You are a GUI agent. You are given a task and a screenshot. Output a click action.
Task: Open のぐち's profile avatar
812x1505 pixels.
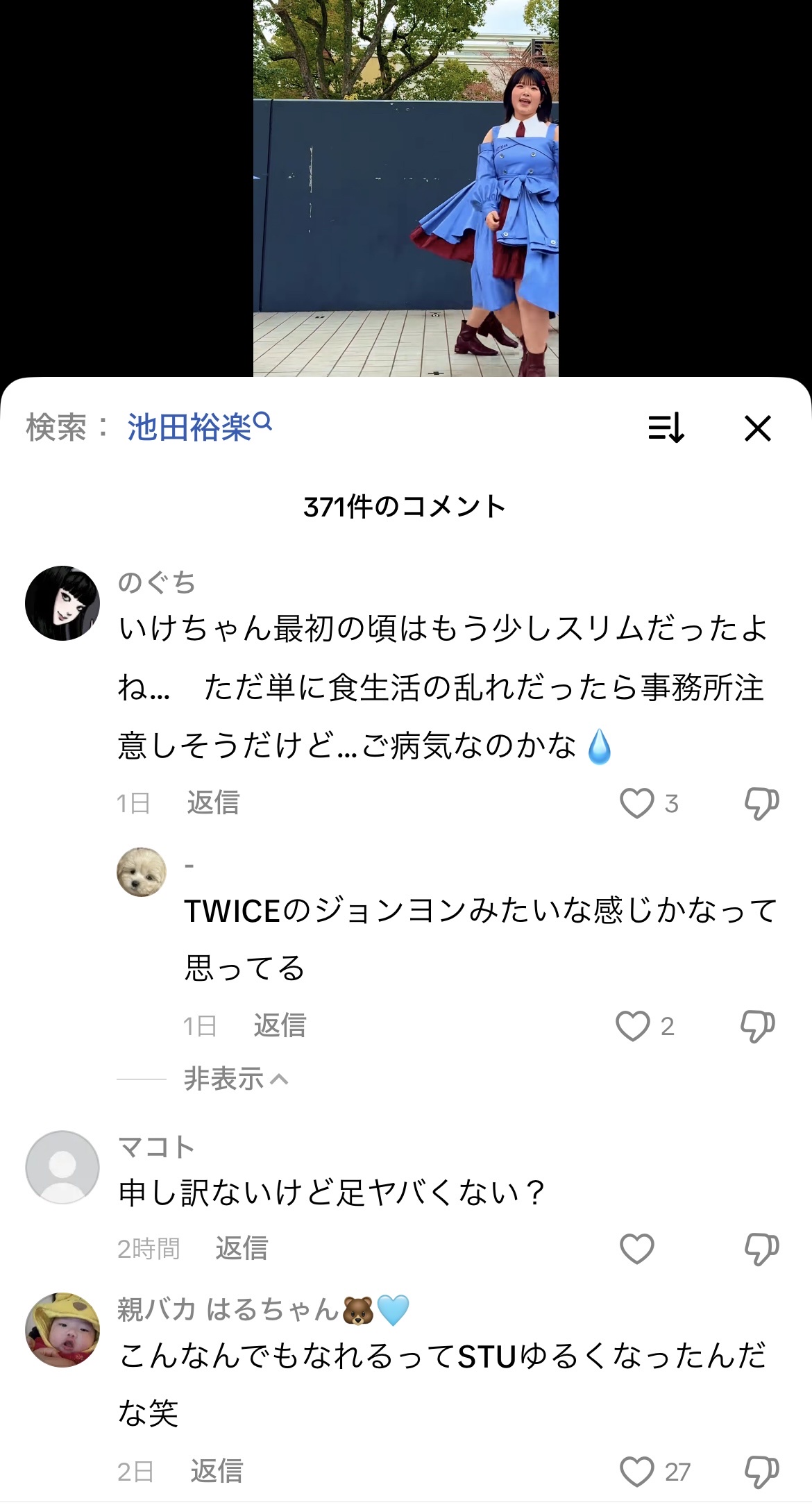click(62, 603)
